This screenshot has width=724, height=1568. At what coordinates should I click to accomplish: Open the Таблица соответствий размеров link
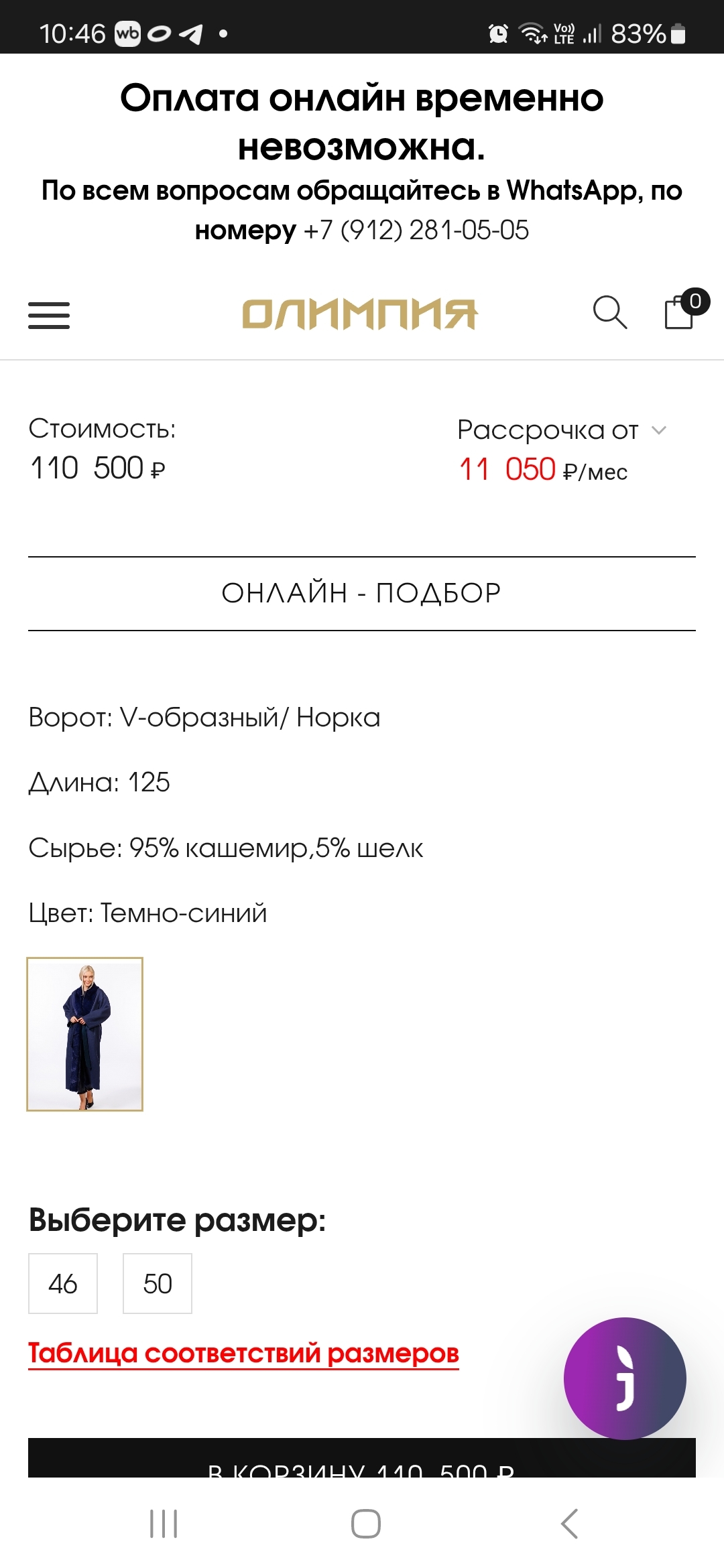tap(243, 1353)
